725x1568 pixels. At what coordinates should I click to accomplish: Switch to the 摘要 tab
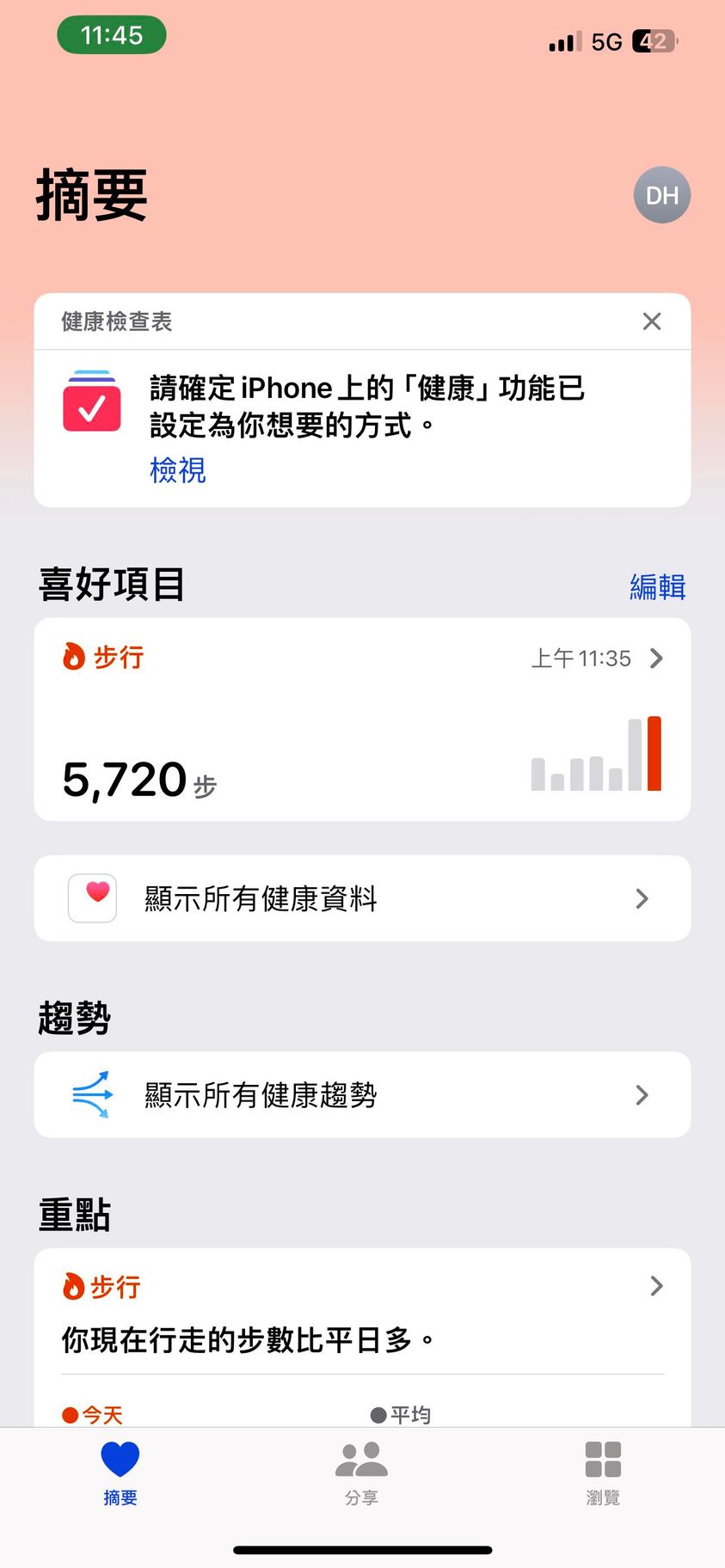click(x=120, y=1473)
